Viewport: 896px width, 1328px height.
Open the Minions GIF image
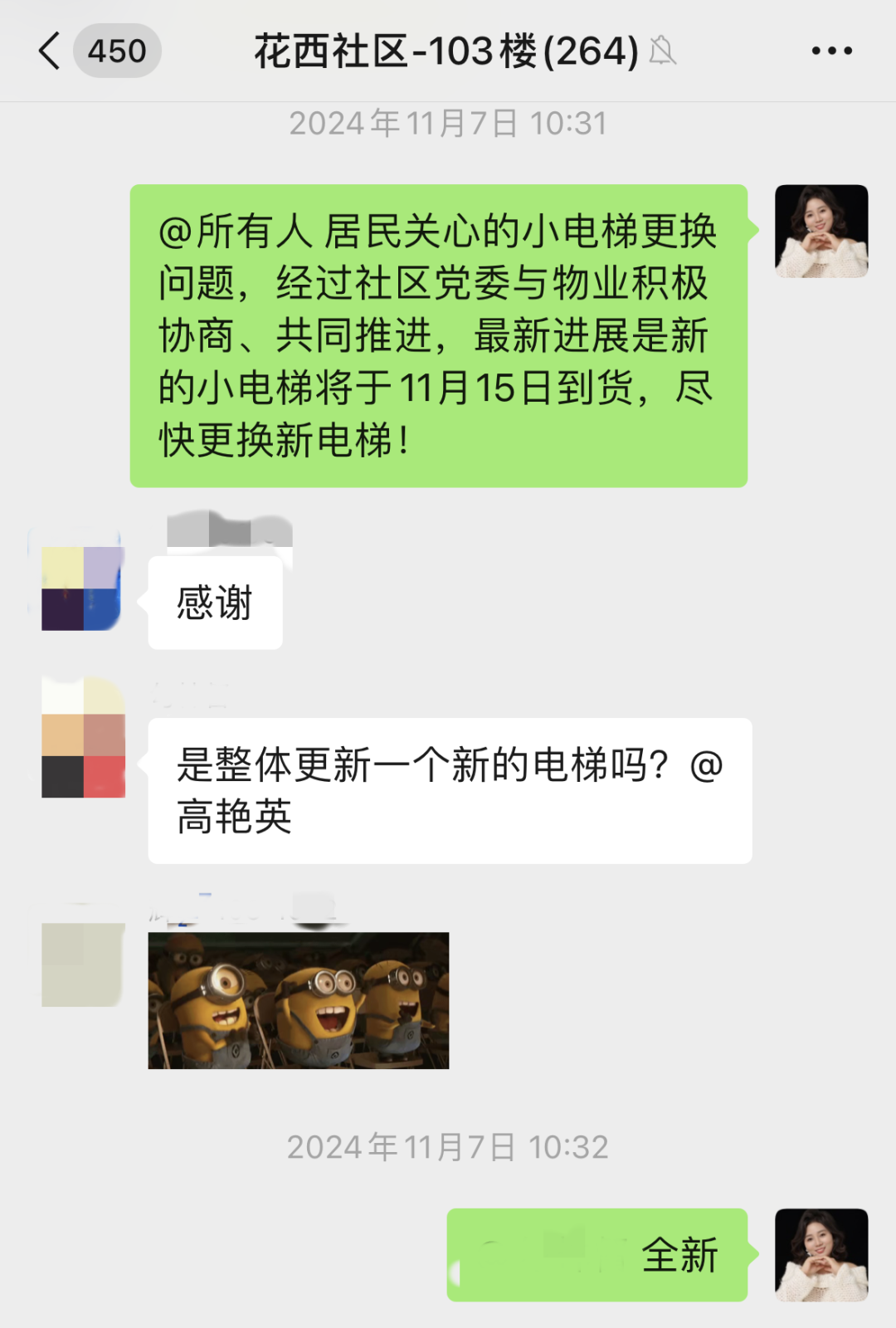pos(298,1000)
